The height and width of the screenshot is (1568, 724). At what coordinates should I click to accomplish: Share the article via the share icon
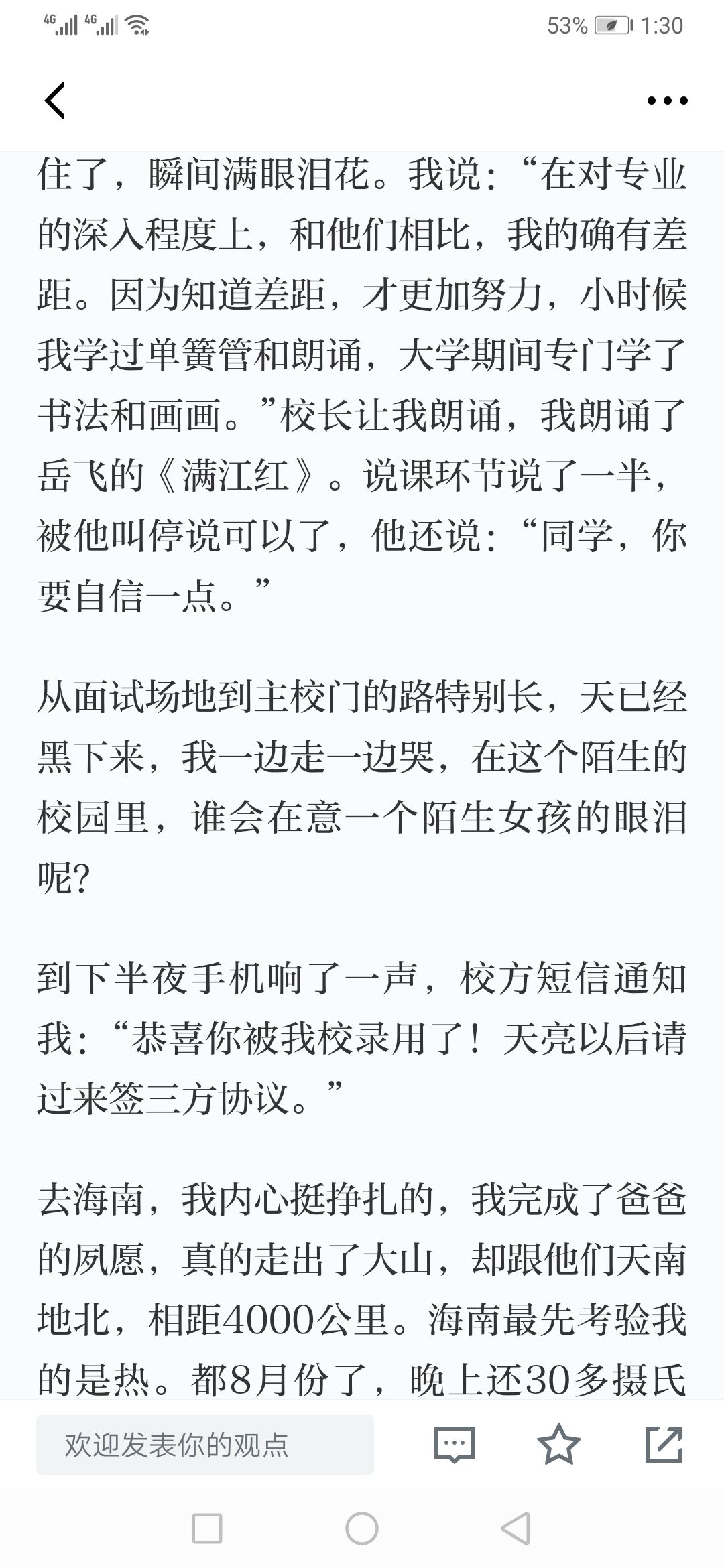click(x=664, y=1444)
